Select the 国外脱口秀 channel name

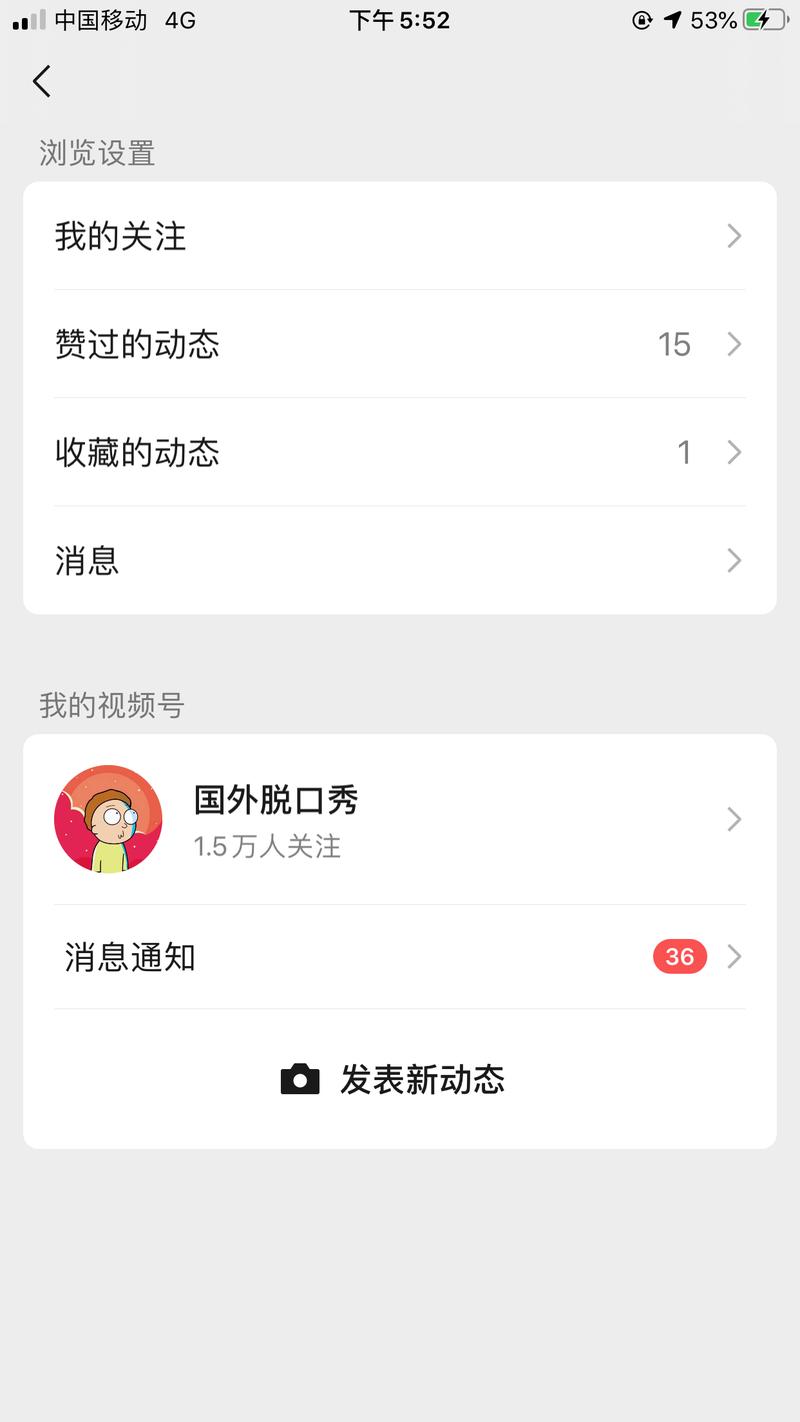(275, 800)
